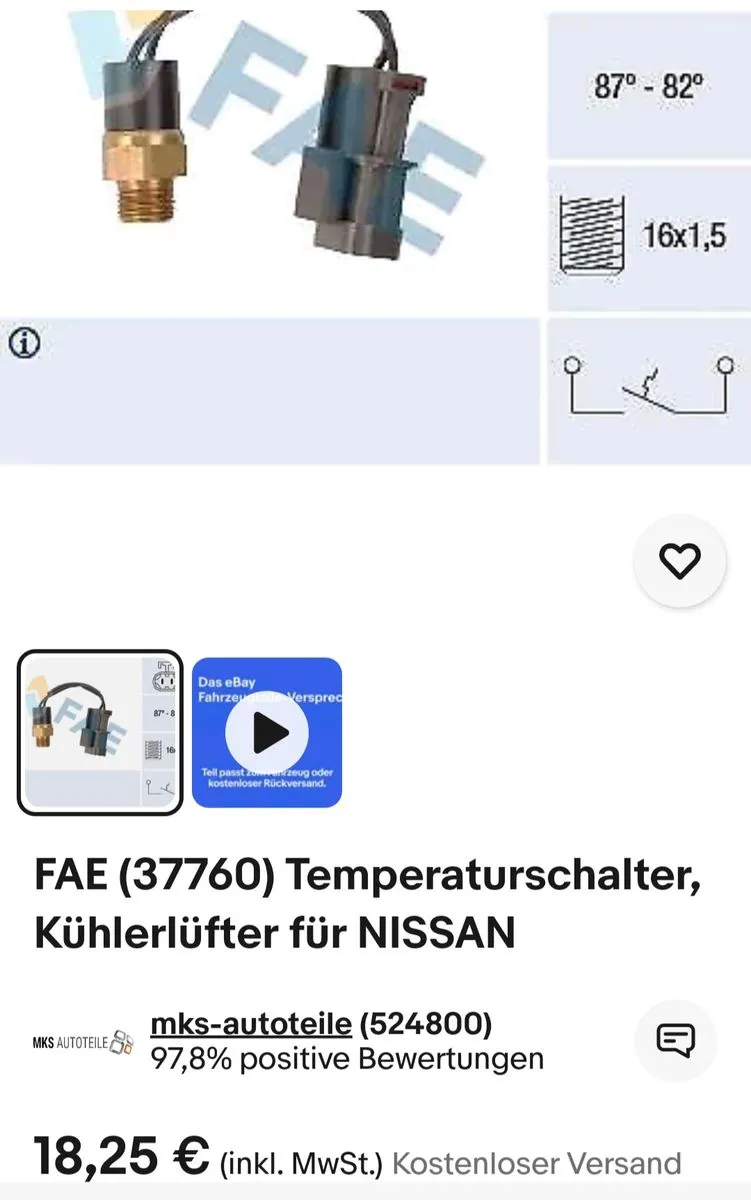Select the first product photo thumbnail
The image size is (751, 1200).
click(100, 732)
